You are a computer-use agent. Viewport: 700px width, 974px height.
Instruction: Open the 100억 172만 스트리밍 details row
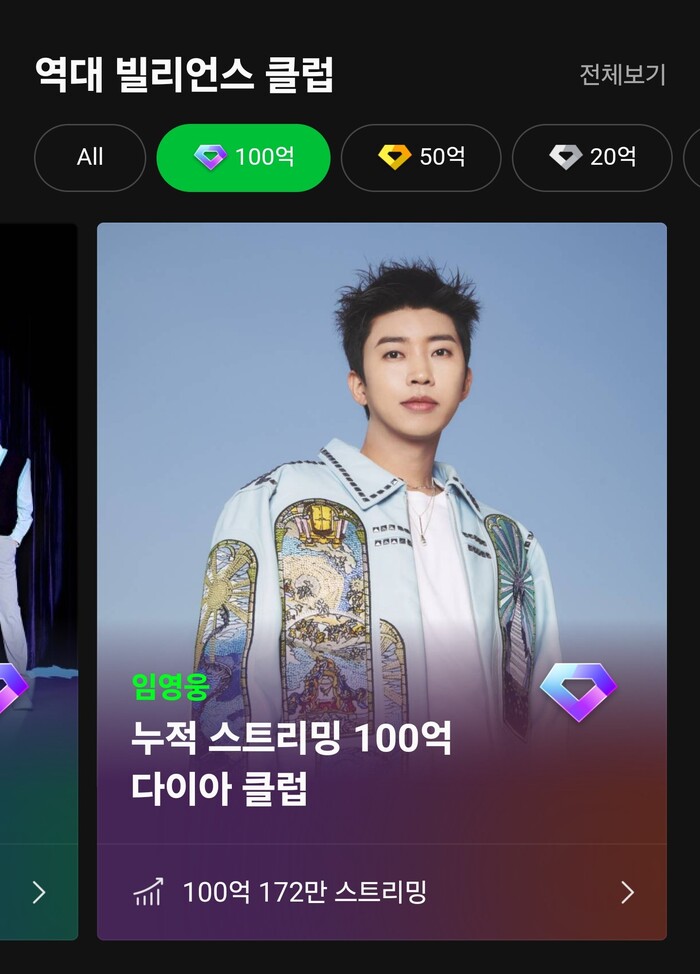pyautogui.click(x=381, y=892)
